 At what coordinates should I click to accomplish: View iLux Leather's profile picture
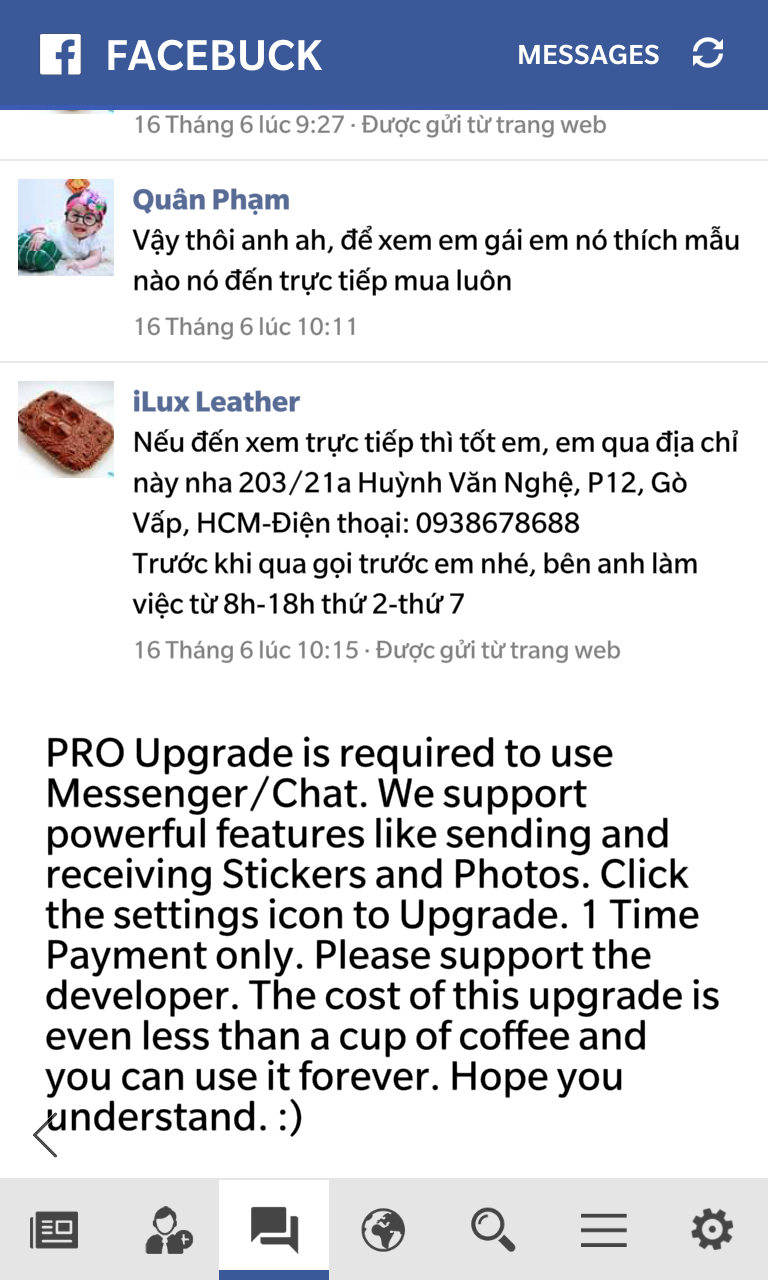66,429
